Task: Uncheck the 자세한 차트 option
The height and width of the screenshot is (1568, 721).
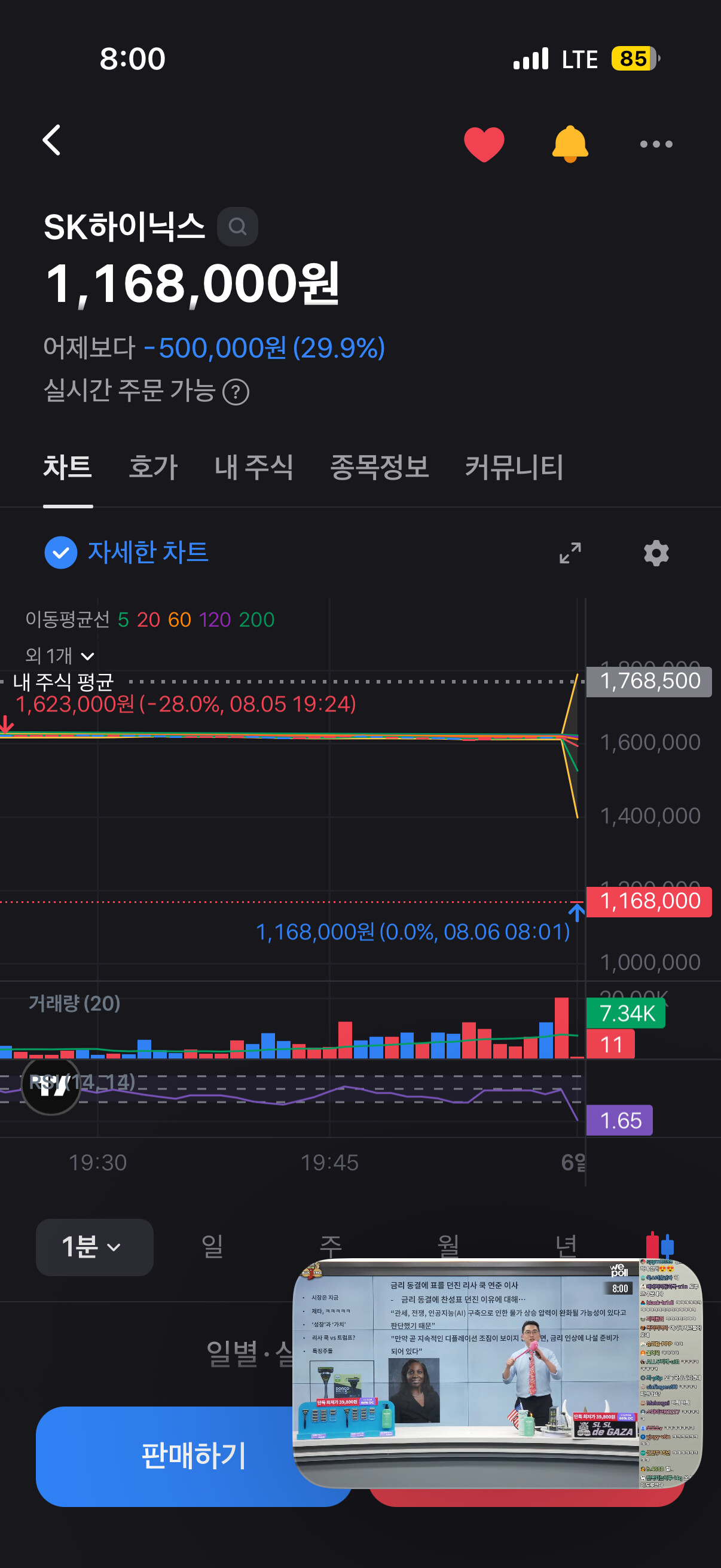Action: click(x=61, y=553)
